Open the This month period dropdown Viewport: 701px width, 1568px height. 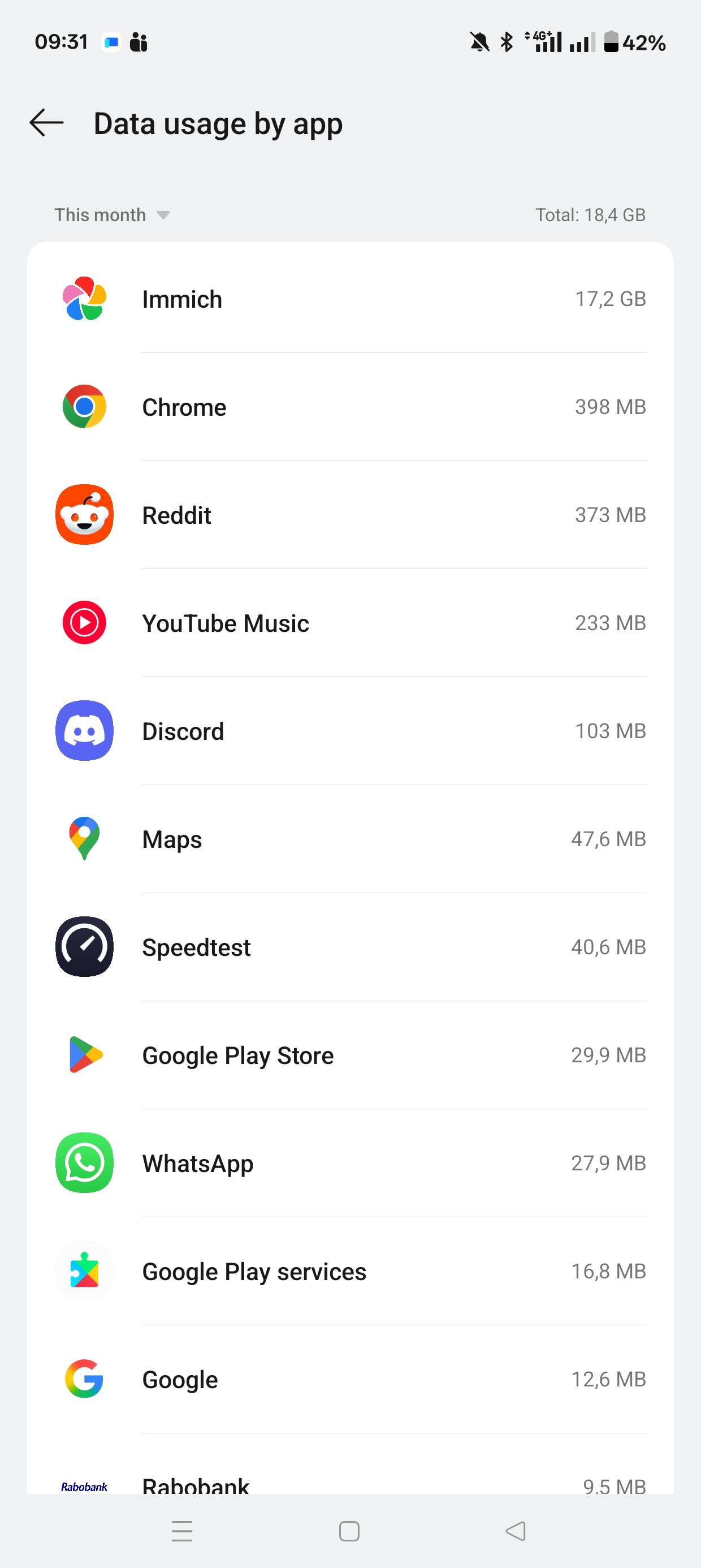coord(112,215)
